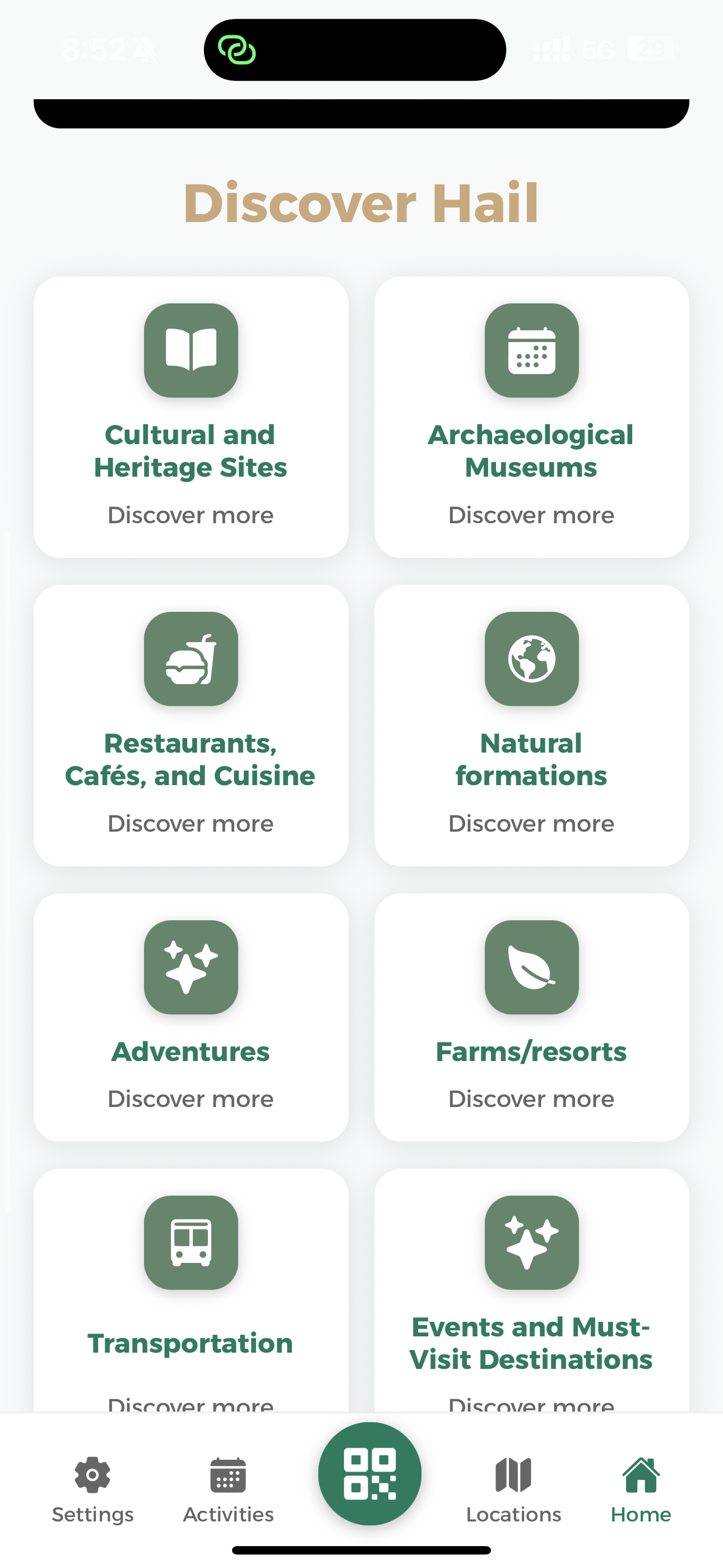Open the QR code scanner button
The height and width of the screenshot is (1568, 723).
pyautogui.click(x=369, y=1473)
